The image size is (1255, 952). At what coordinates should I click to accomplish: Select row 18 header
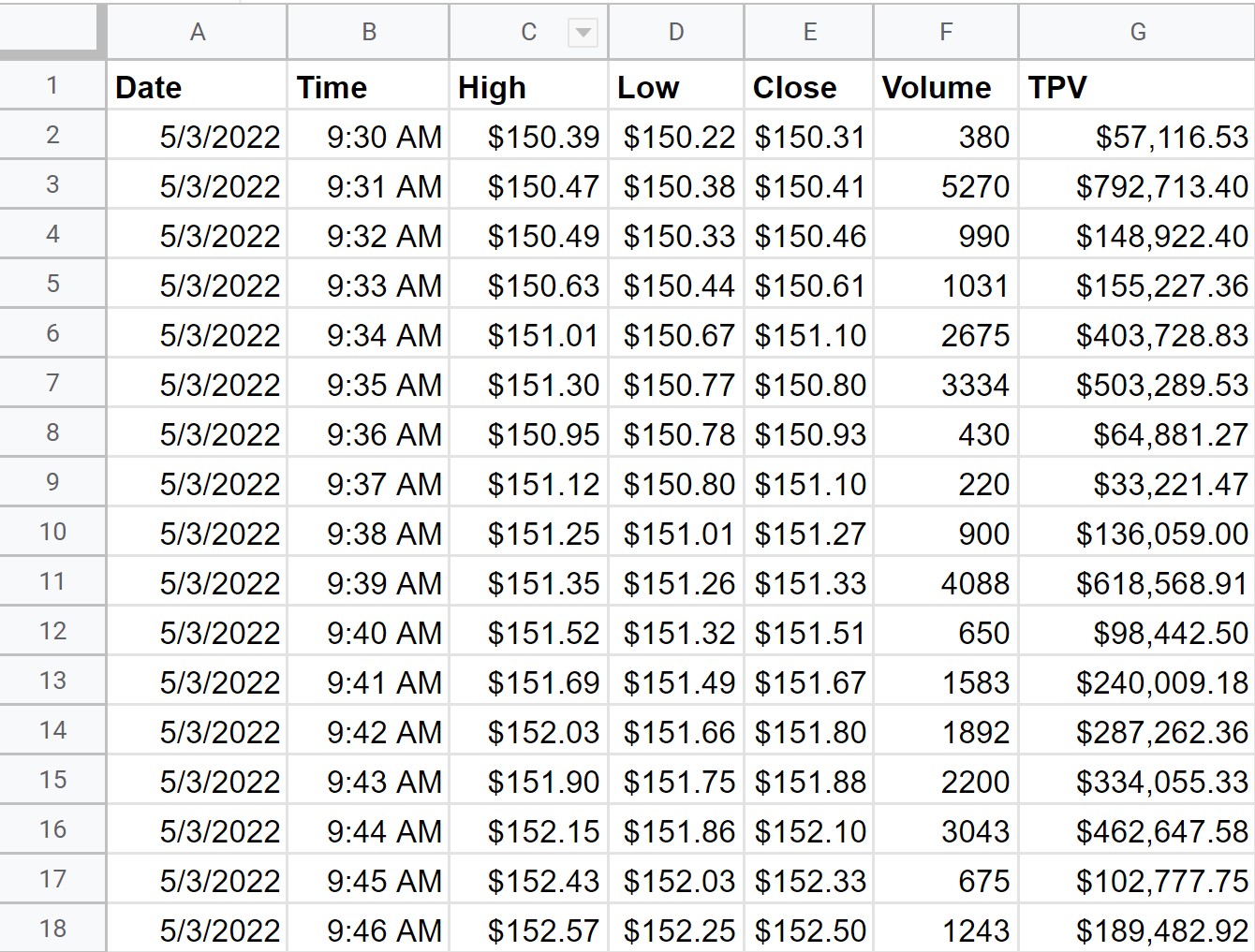(x=52, y=929)
